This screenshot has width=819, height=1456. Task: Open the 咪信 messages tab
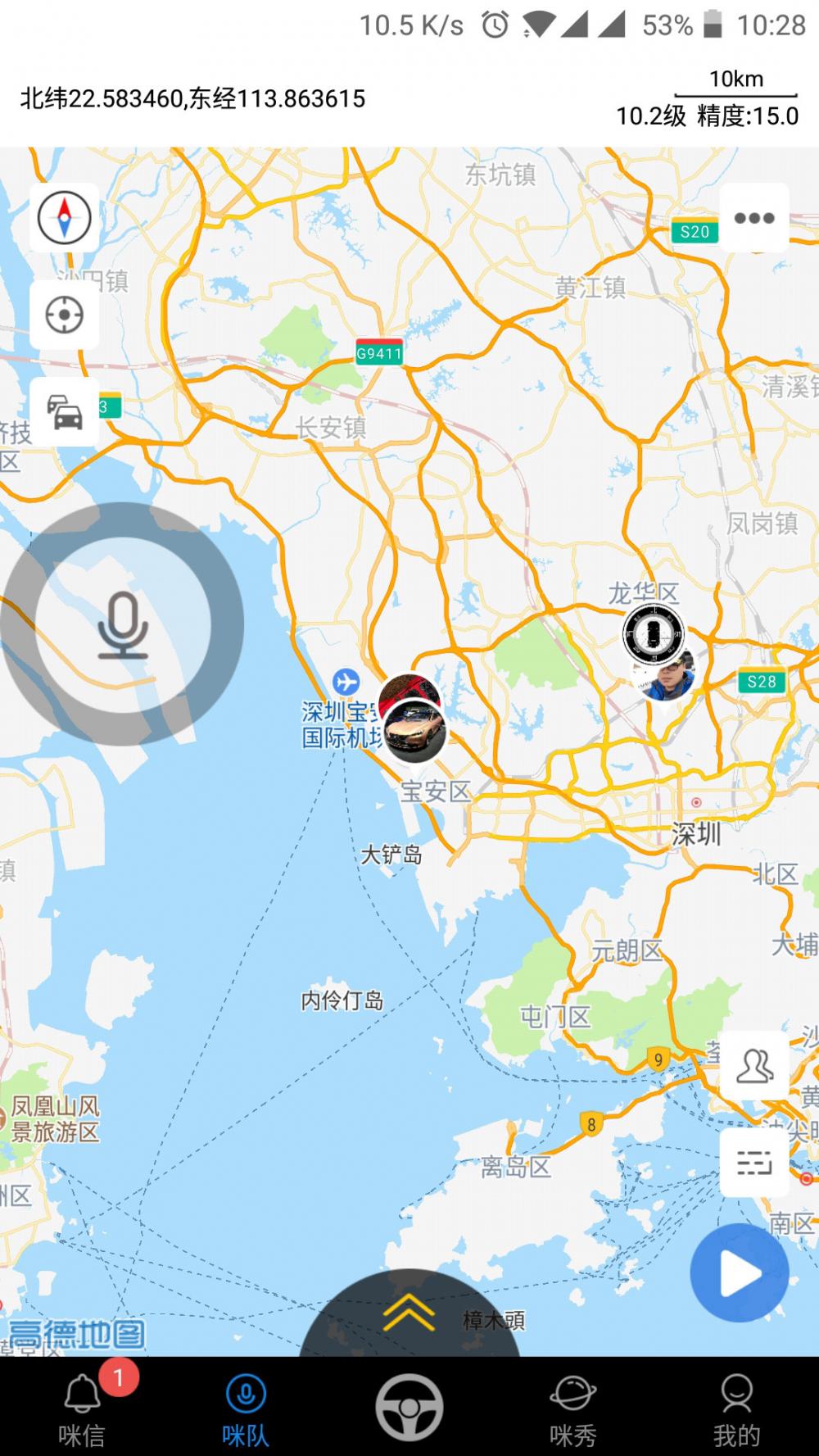click(x=82, y=1408)
